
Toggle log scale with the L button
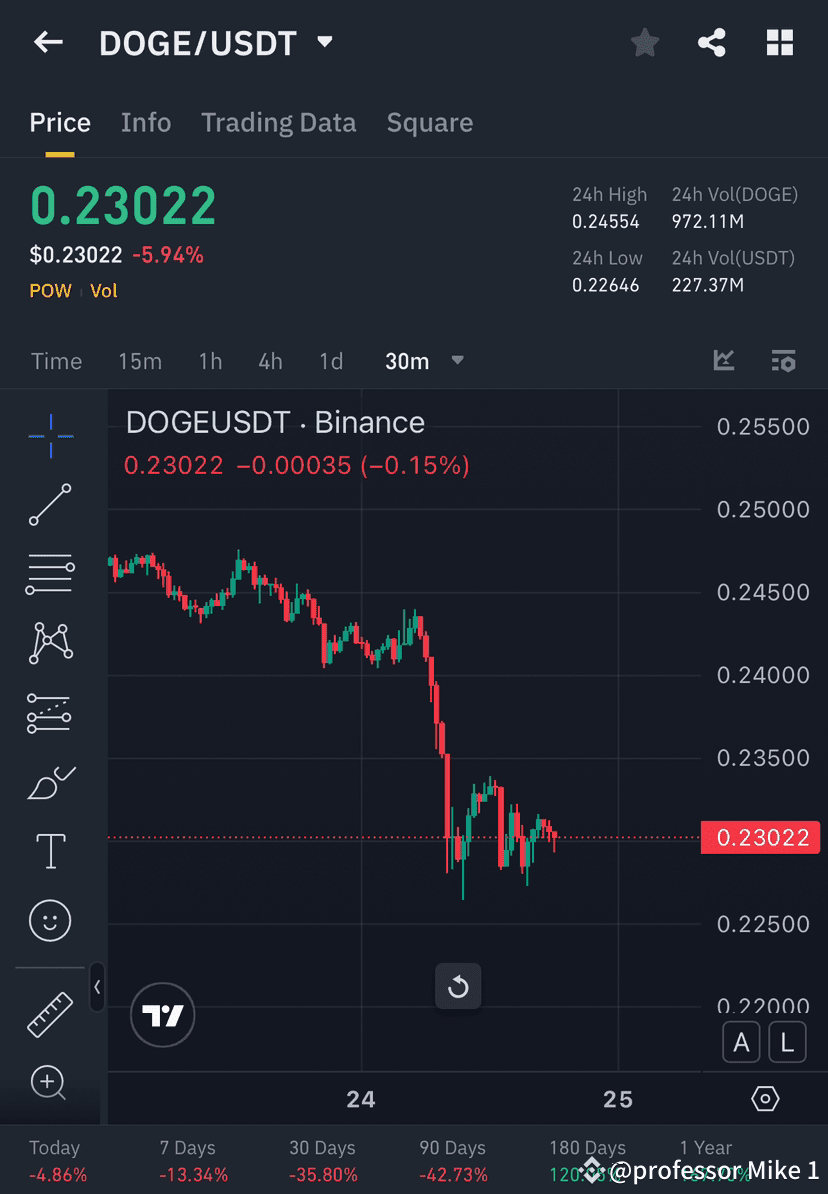click(x=787, y=1042)
